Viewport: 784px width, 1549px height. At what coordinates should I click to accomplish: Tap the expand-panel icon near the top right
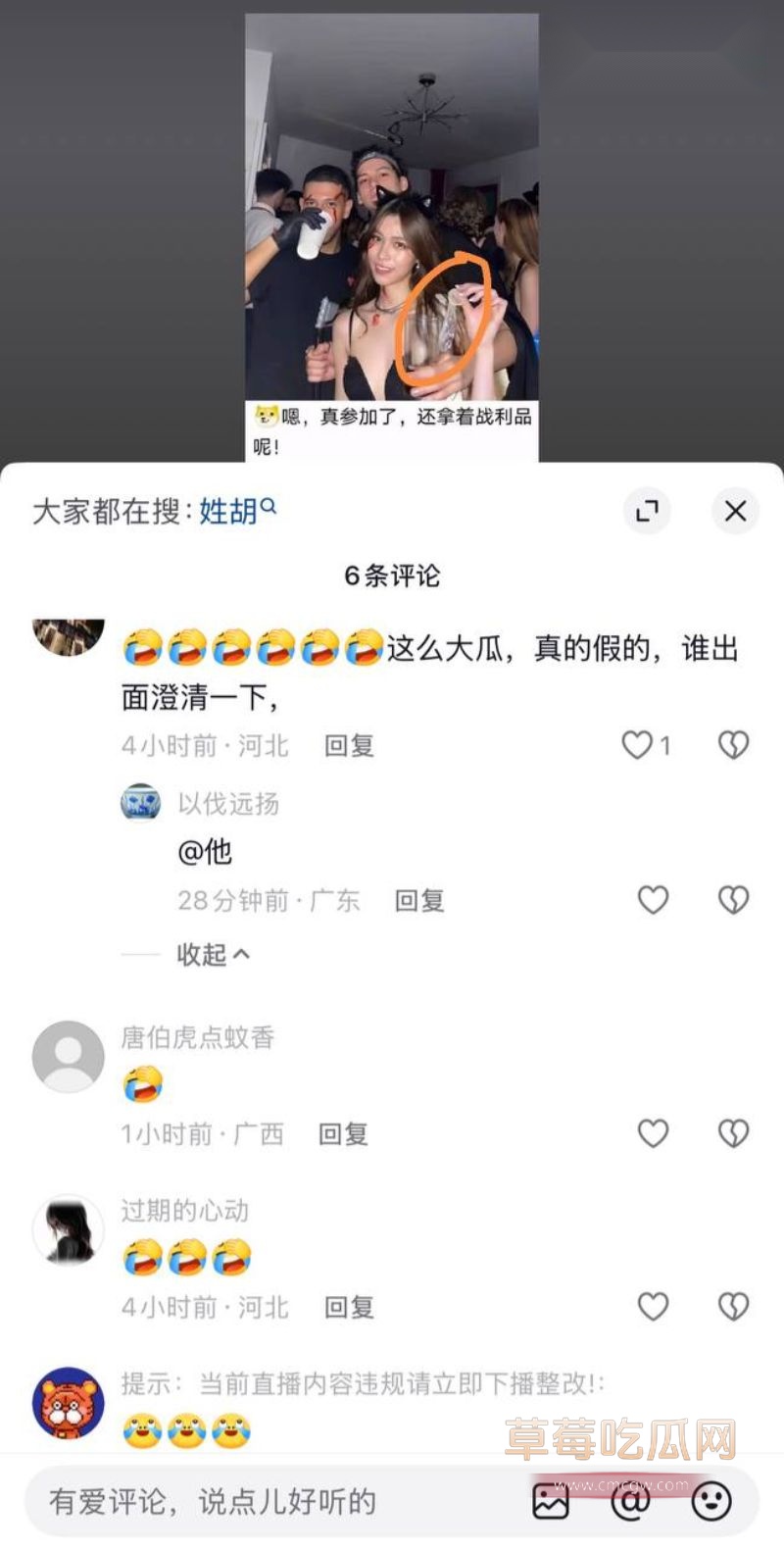point(646,511)
